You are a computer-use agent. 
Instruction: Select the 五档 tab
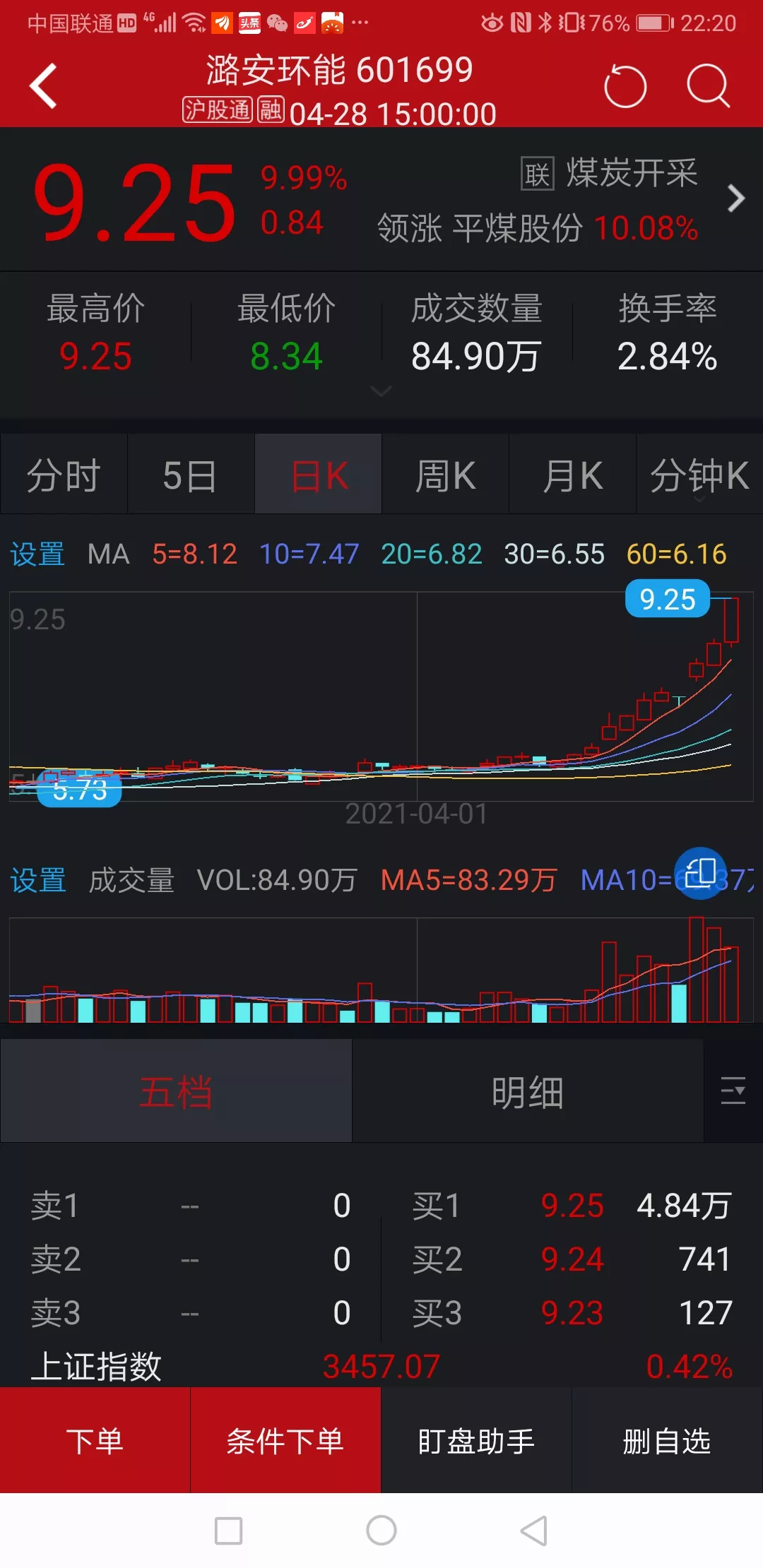(176, 1092)
